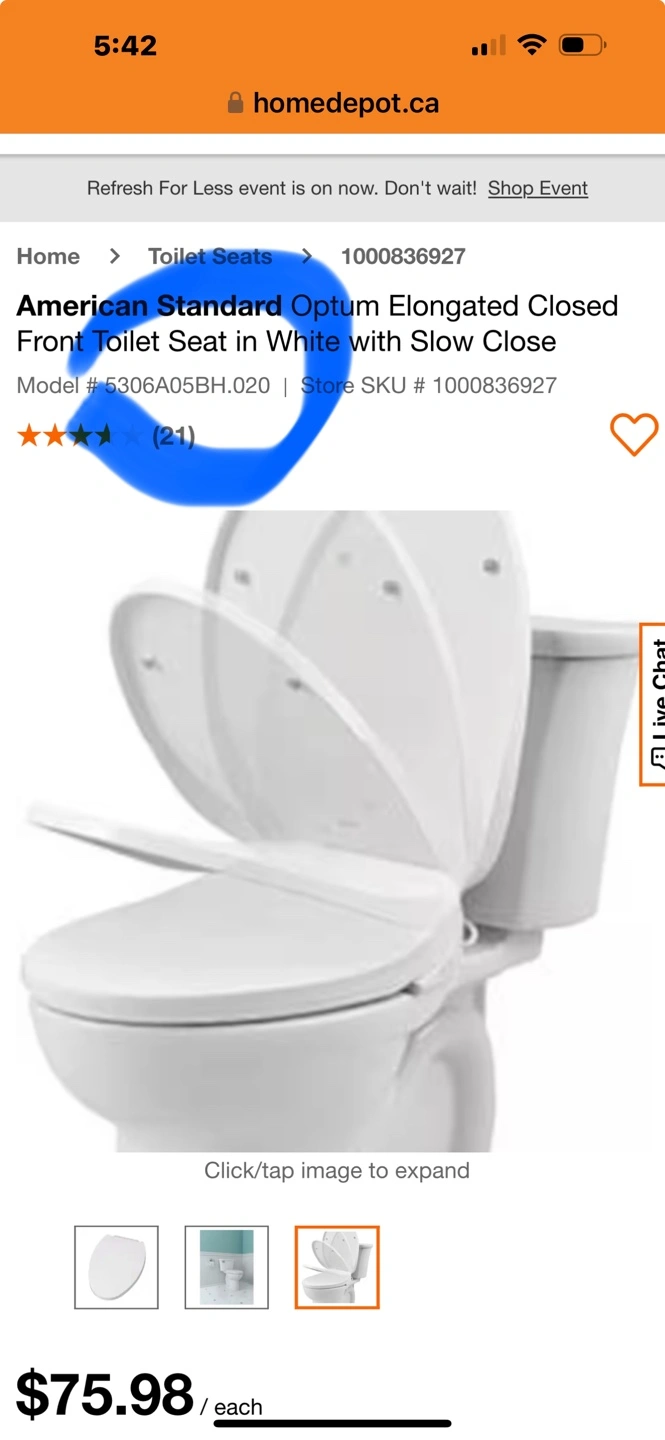Open the star rating reviews (21)
Viewport: 665px width, 1440px height.
click(x=105, y=436)
